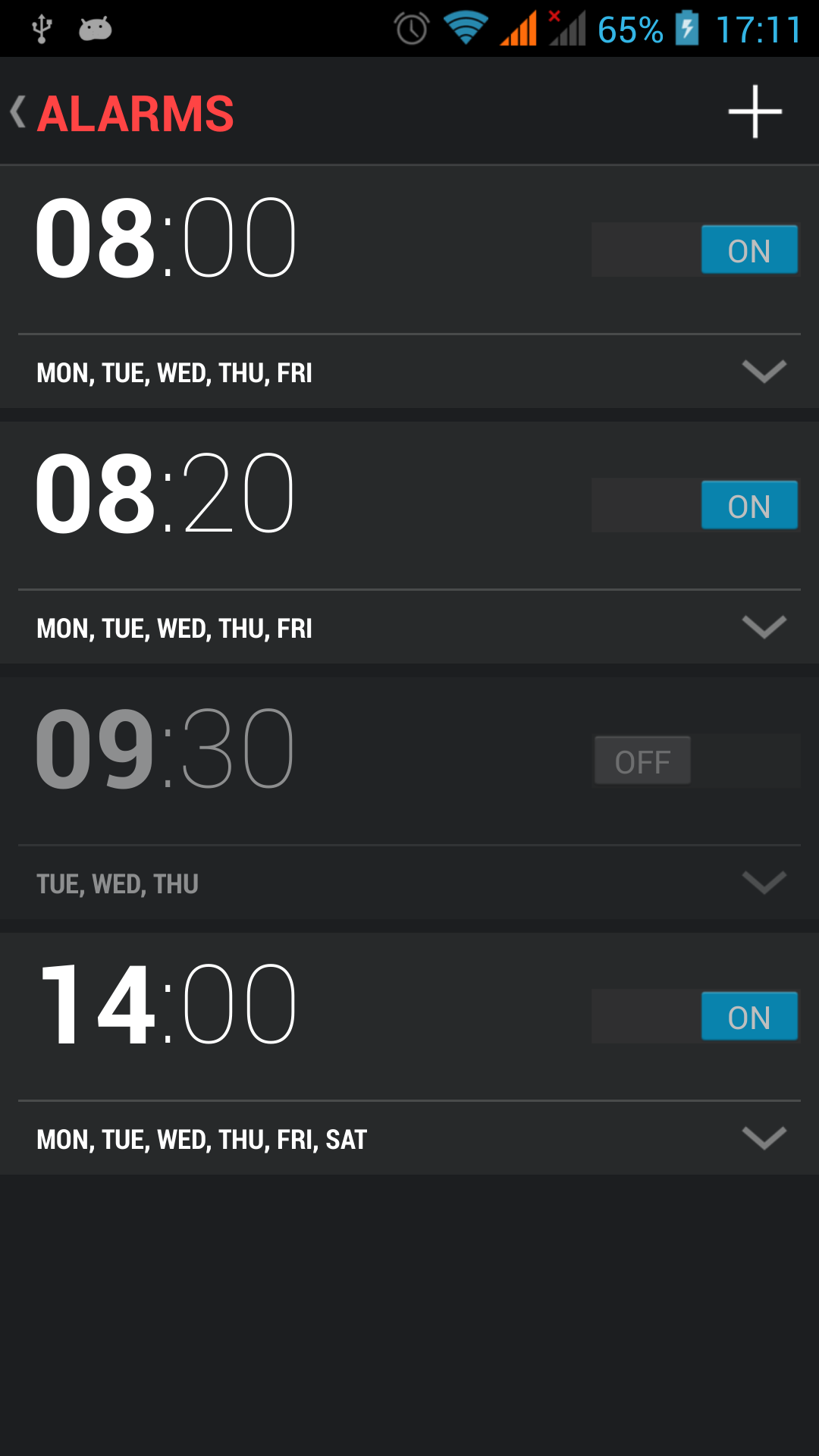
Task: Expand the 14:00 alarm settings
Action: coord(764,1138)
